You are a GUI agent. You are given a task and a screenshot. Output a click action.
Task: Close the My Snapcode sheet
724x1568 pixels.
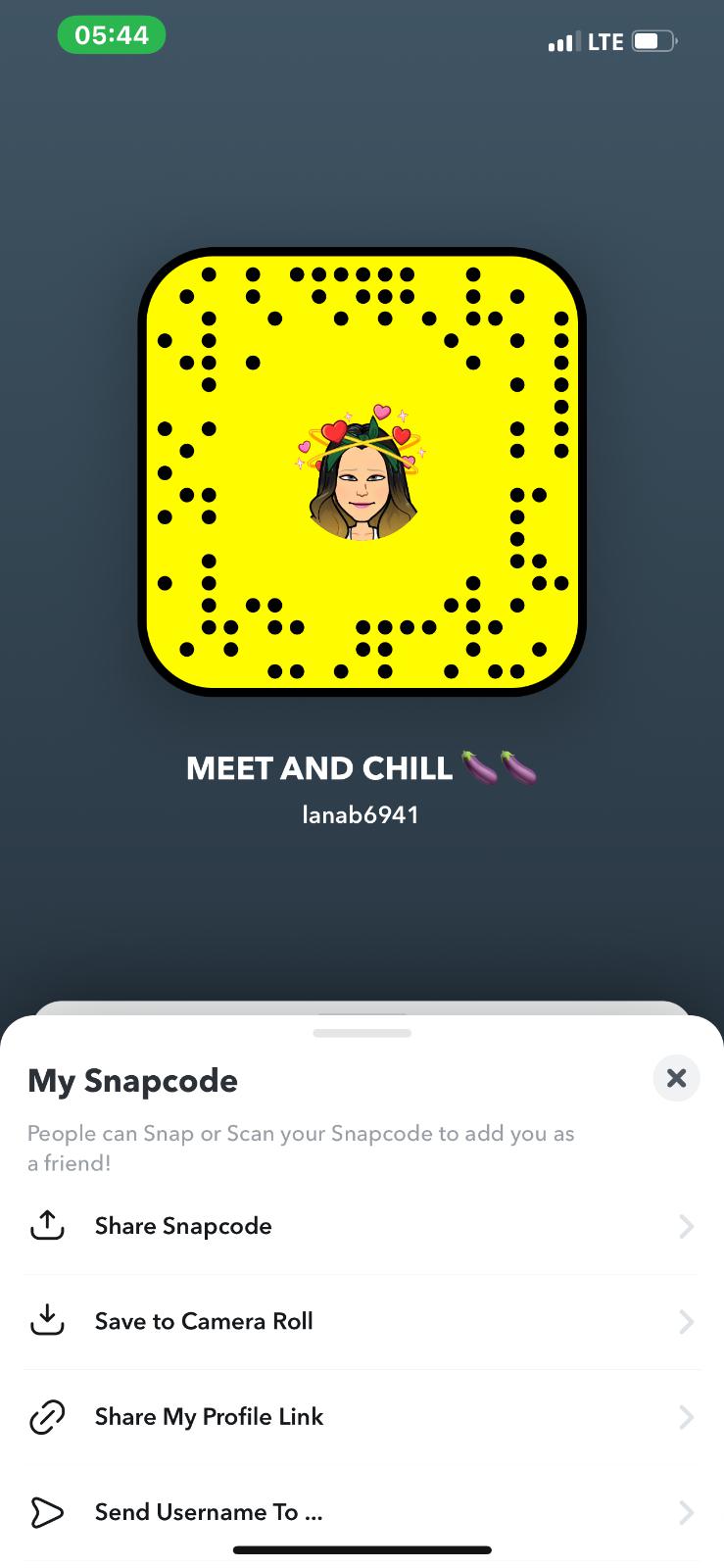[676, 1078]
